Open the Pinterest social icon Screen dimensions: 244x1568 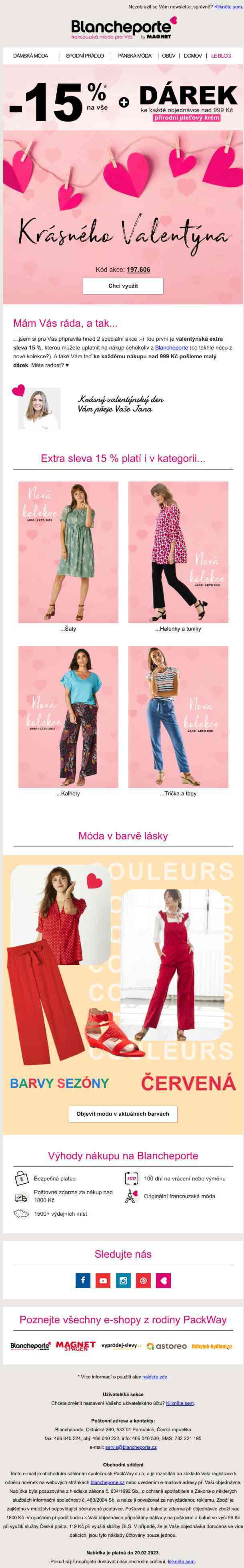coord(143,1280)
